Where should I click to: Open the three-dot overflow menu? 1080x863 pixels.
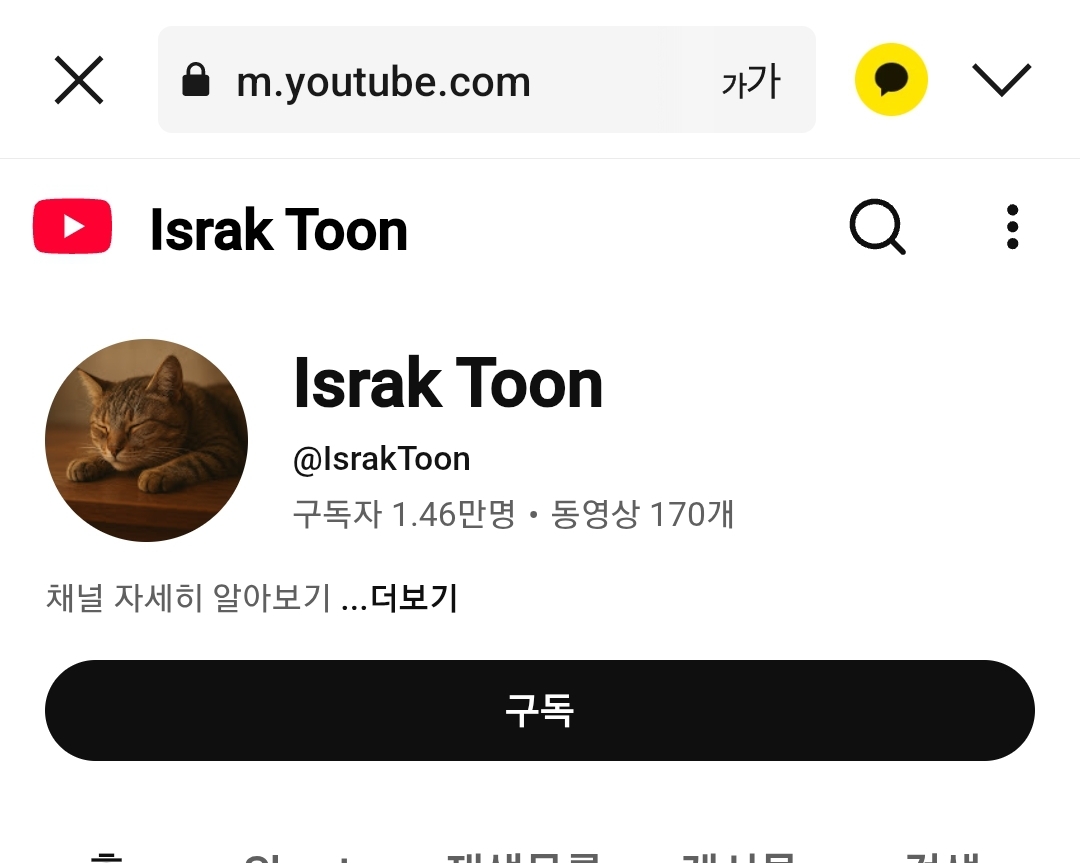pos(1012,227)
